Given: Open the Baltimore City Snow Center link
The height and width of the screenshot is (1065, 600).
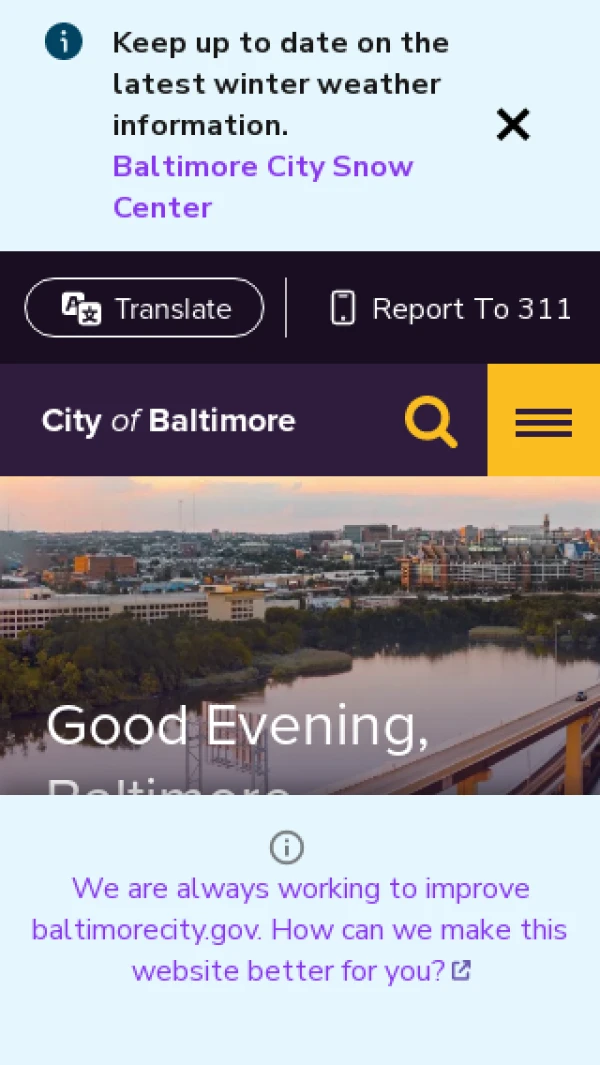Looking at the screenshot, I should coord(262,186).
